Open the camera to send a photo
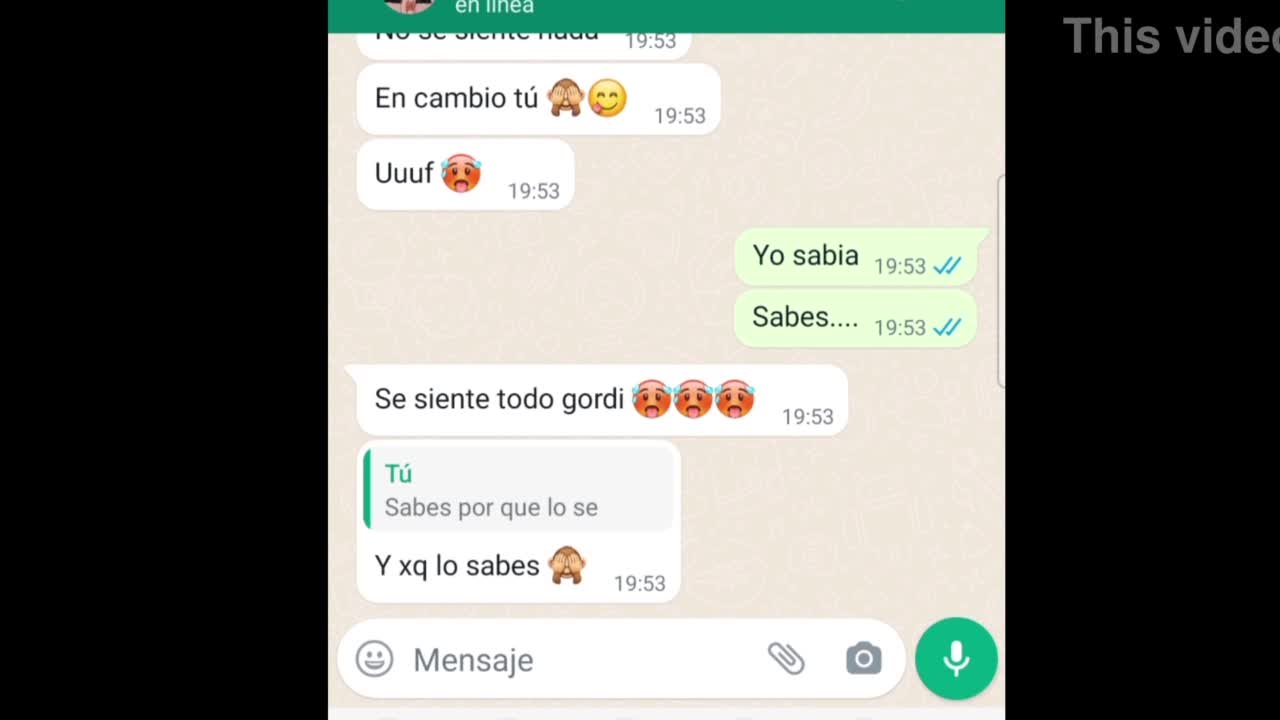Viewport: 1280px width, 720px height. pos(863,659)
